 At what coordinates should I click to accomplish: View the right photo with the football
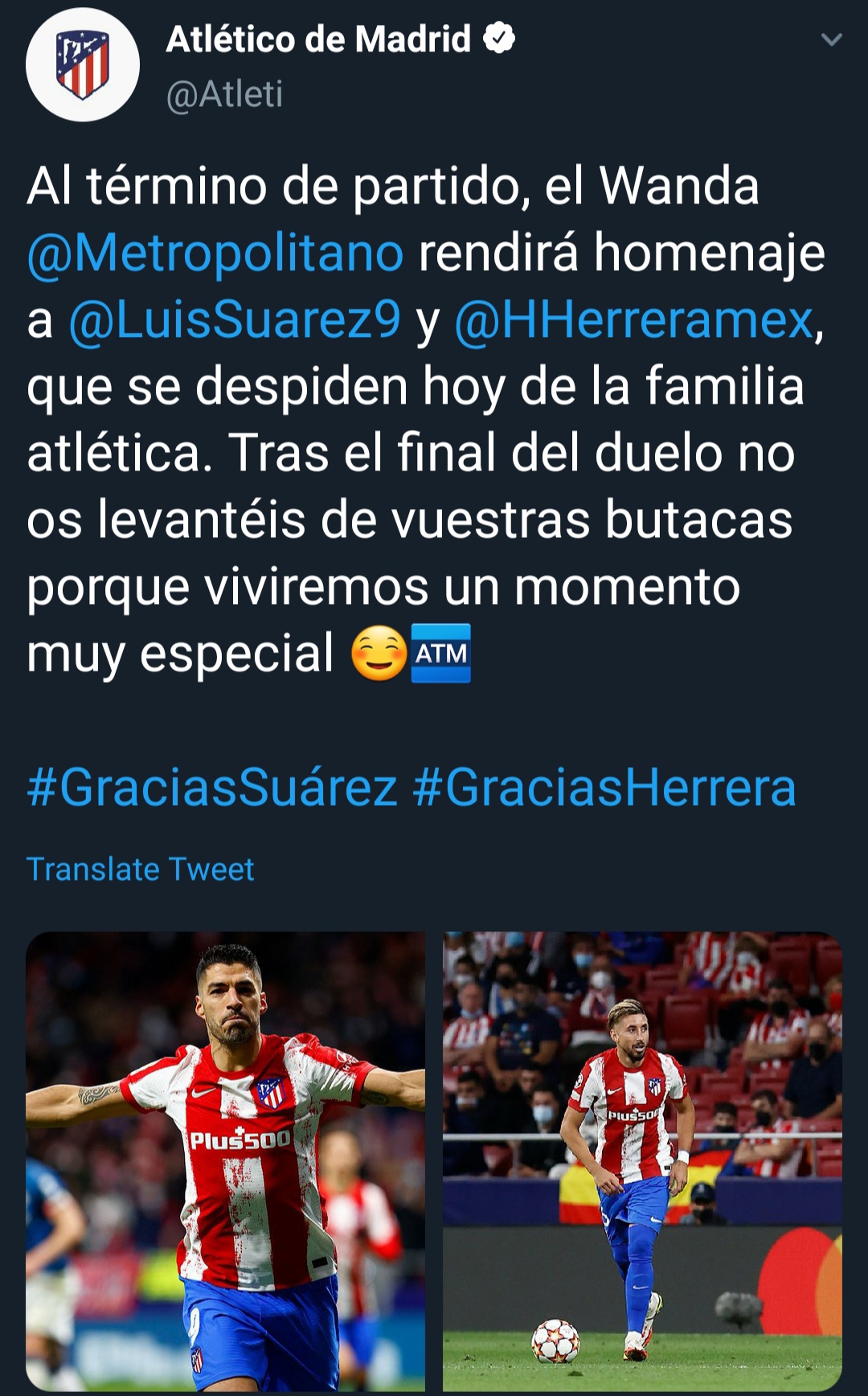pyautogui.click(x=642, y=1161)
